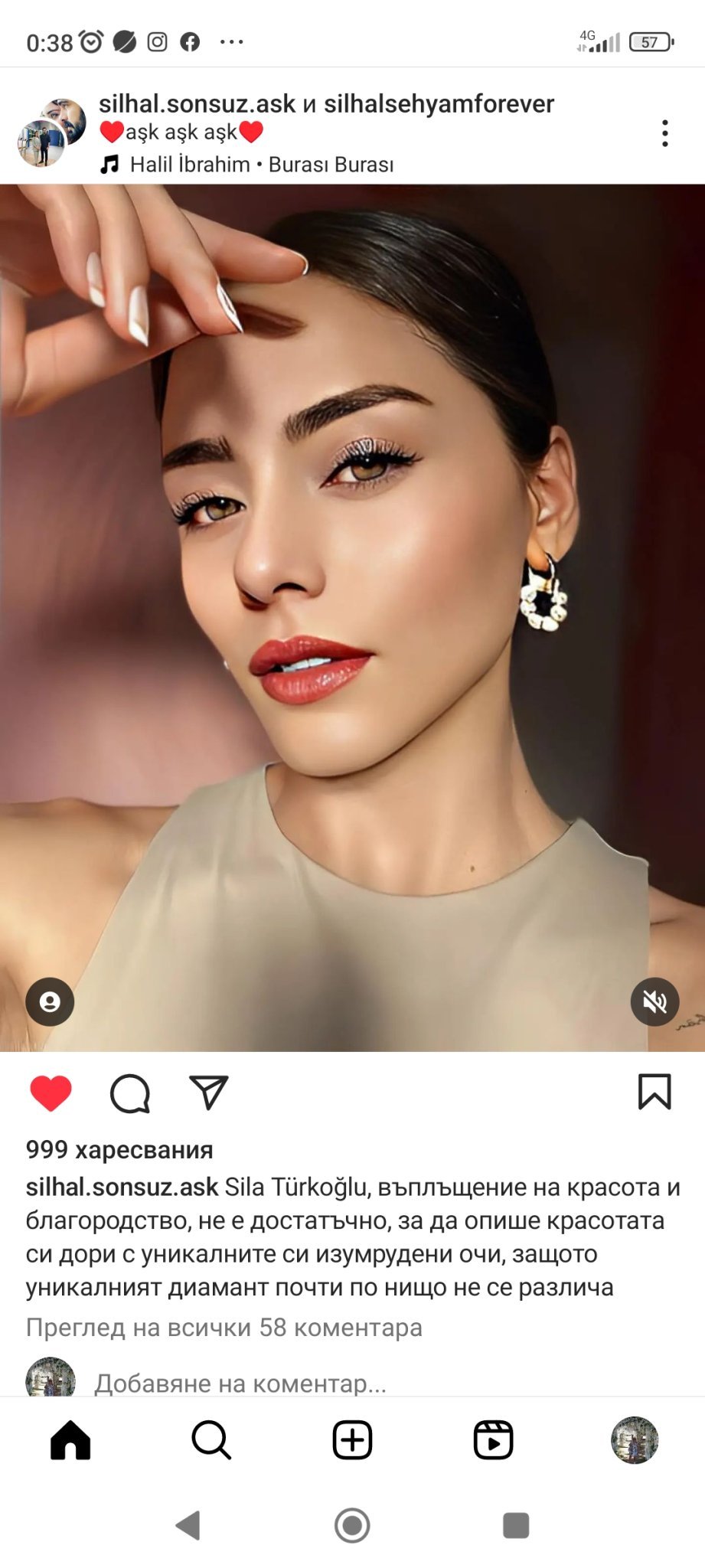Unlike the post via the red heart
Image resolution: width=705 pixels, height=1568 pixels.
click(x=51, y=1093)
